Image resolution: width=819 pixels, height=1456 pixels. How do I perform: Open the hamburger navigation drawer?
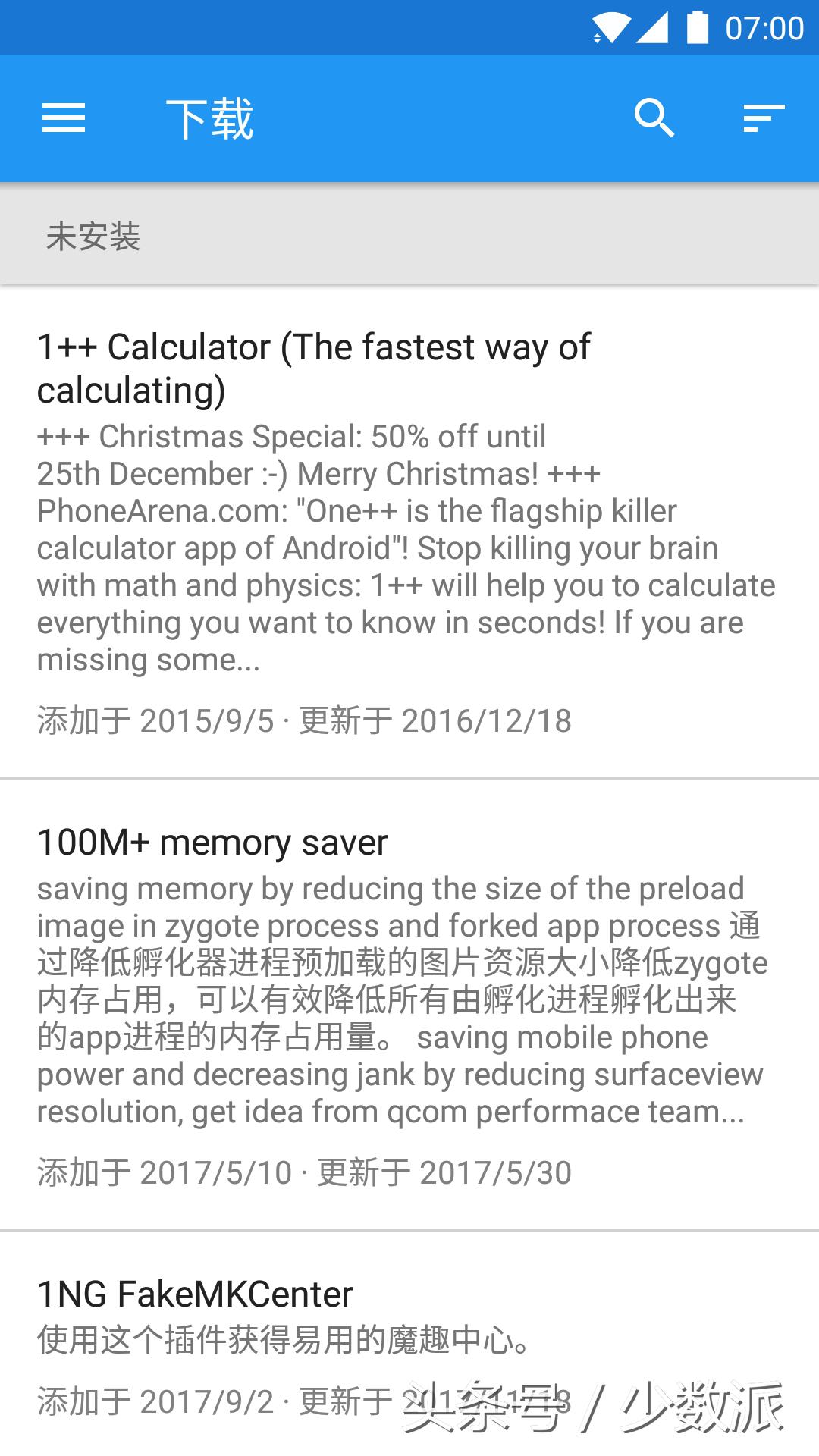(64, 118)
